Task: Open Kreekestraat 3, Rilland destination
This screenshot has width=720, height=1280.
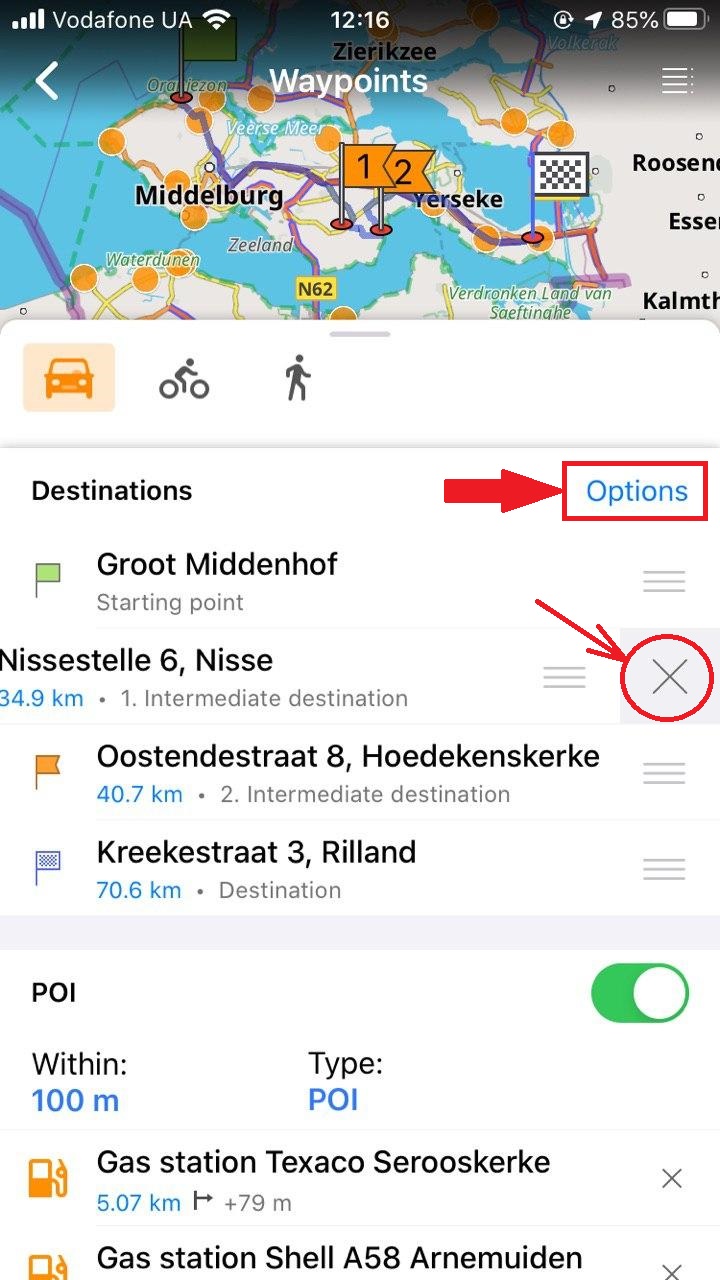Action: (300, 868)
